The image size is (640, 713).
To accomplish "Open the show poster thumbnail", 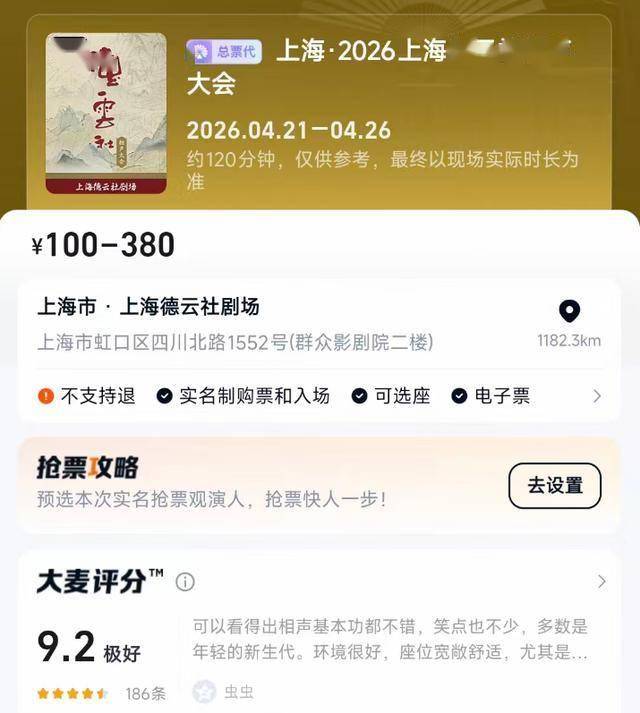I will (x=106, y=113).
